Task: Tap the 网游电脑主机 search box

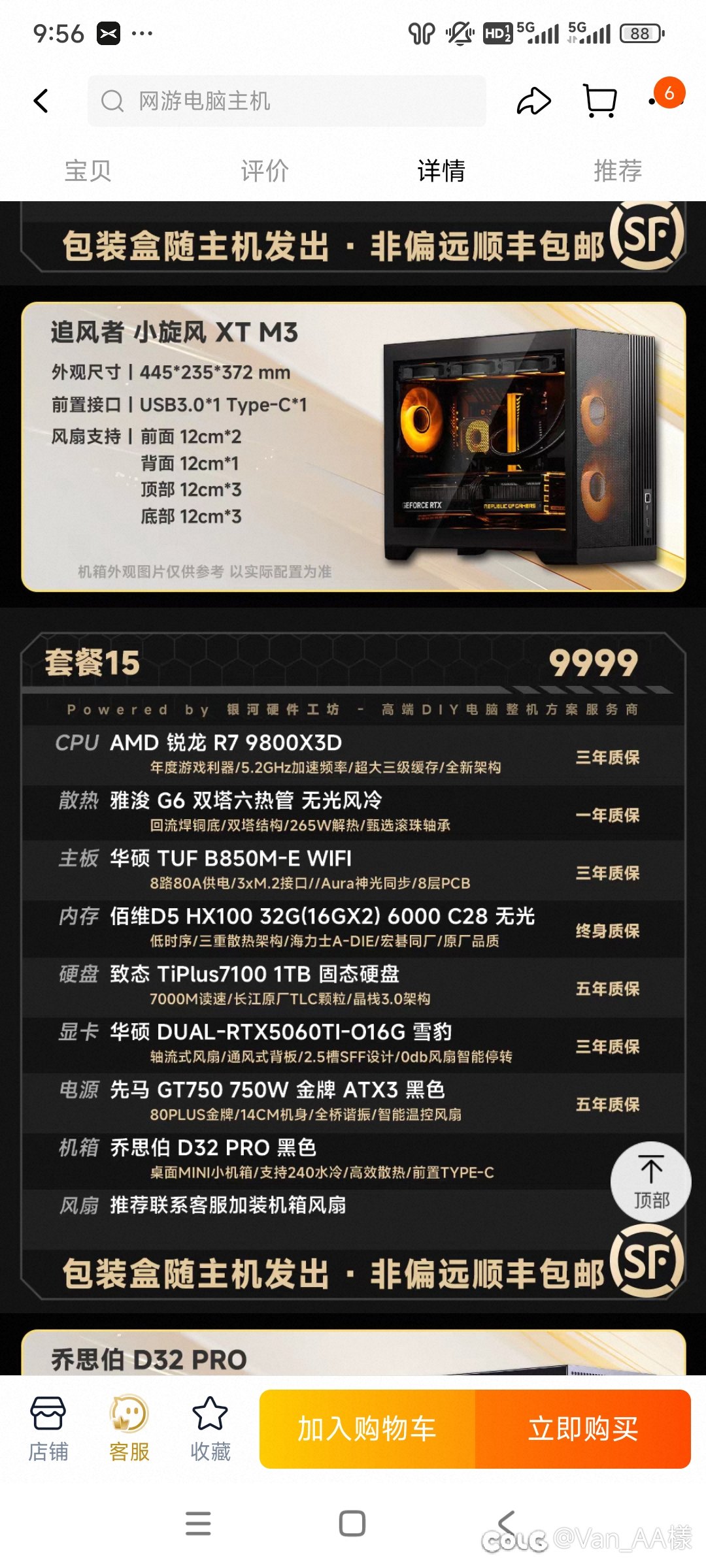Action: pyautogui.click(x=288, y=101)
